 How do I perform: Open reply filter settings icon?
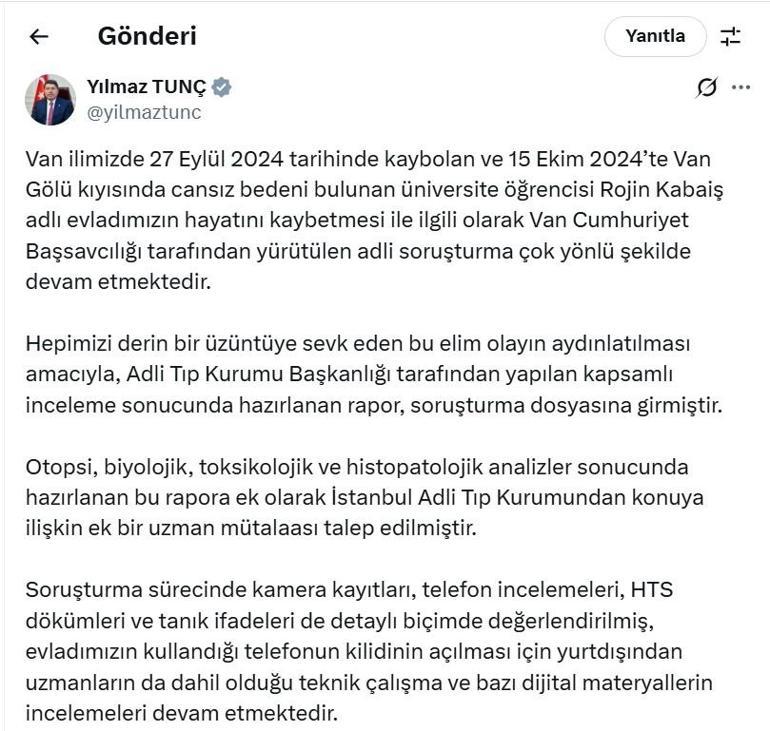[x=731, y=37]
